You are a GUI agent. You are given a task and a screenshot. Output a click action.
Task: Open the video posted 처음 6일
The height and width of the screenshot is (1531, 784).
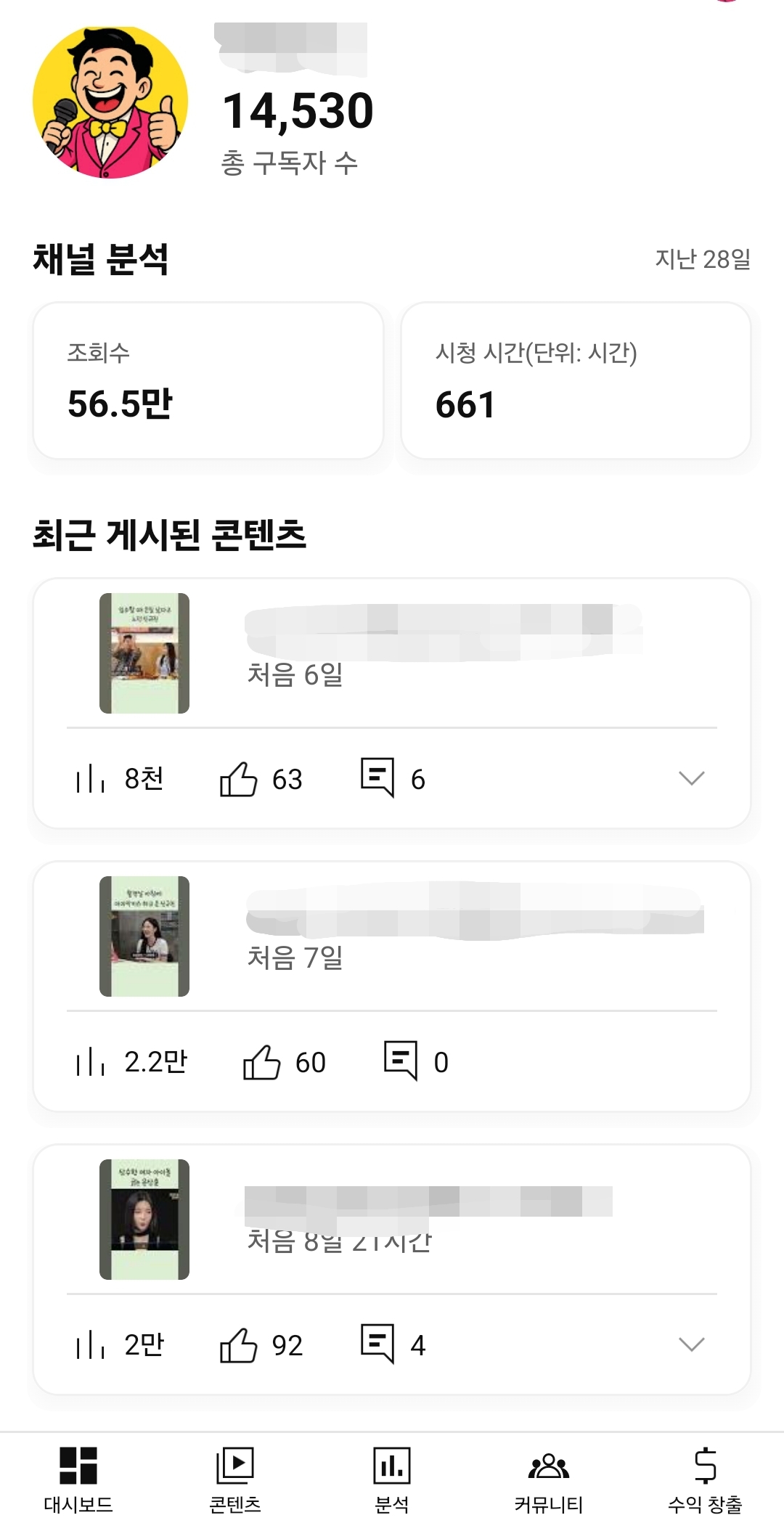(144, 653)
